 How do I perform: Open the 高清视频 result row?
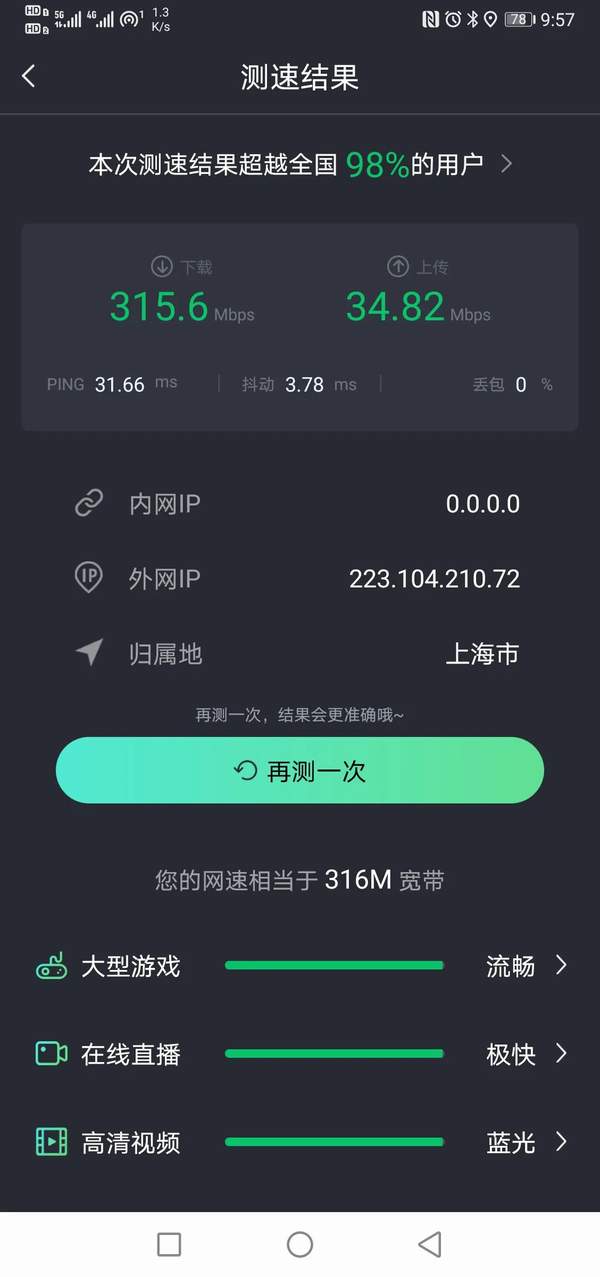coord(300,1142)
